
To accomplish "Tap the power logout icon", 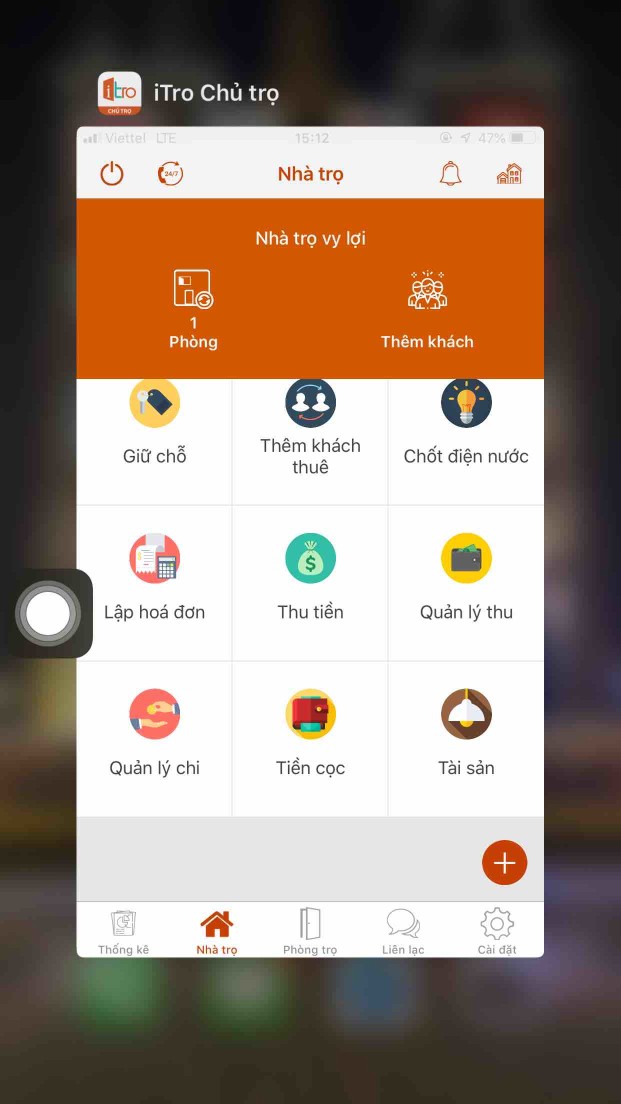I will pyautogui.click(x=112, y=174).
